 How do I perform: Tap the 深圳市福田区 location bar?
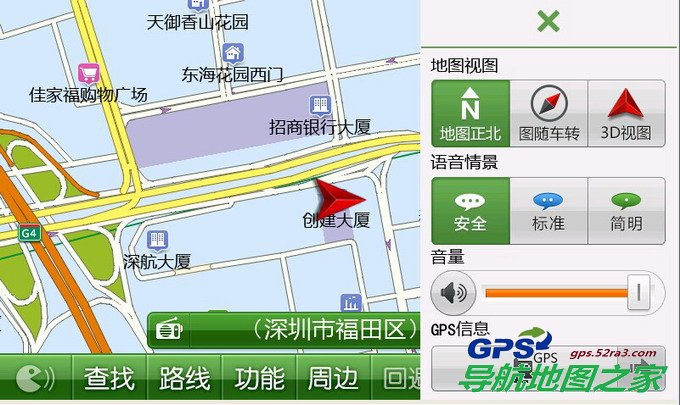pos(300,330)
